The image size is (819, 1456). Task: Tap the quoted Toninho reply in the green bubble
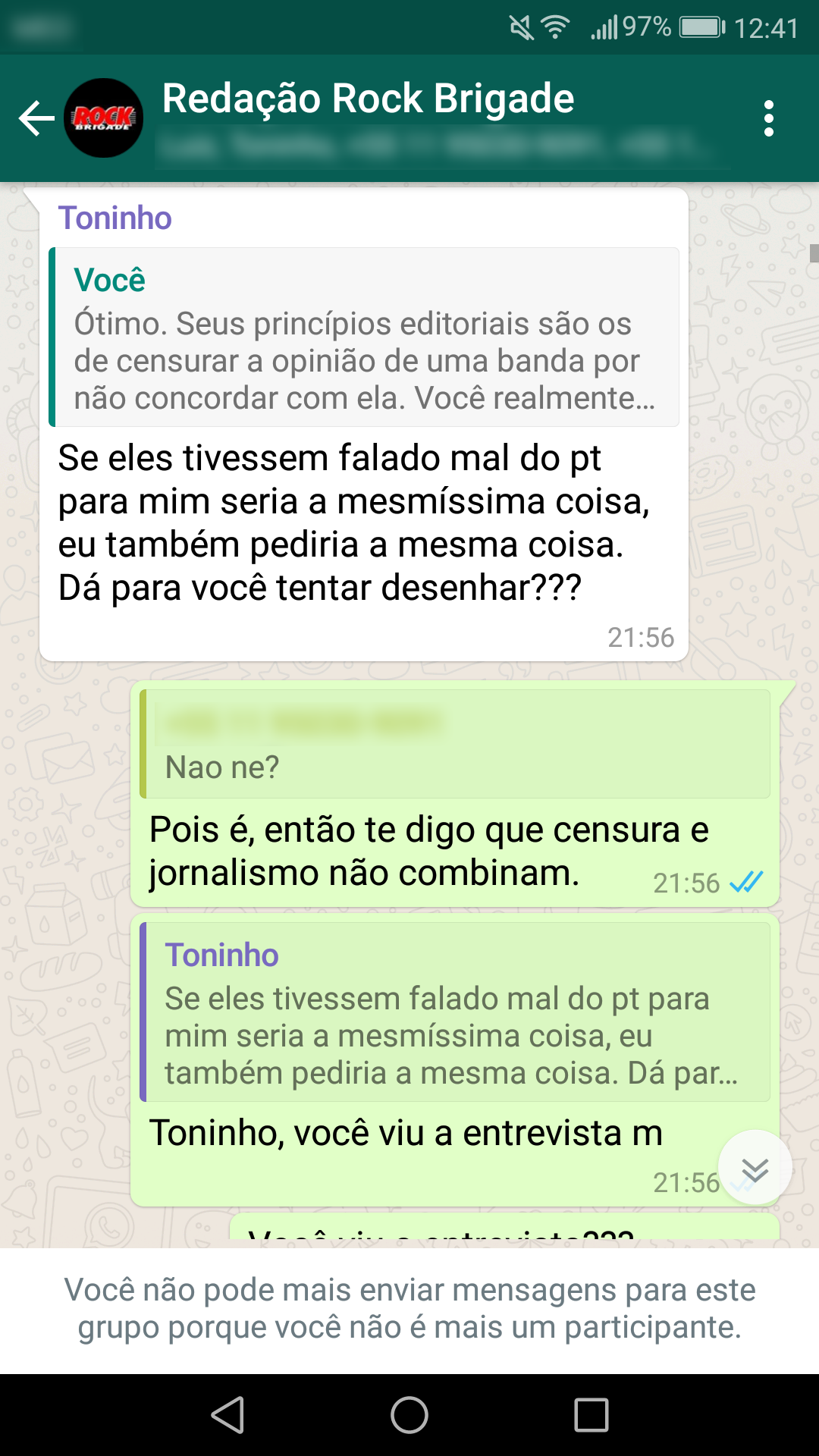point(455,1012)
